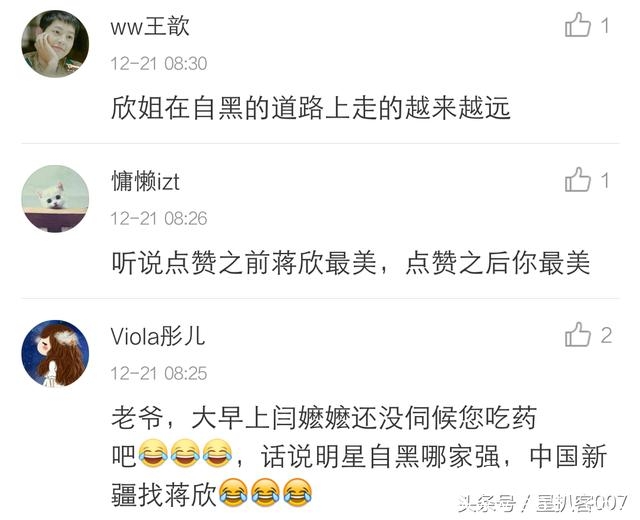
Task: Like the comment by ww王歆
Action: (578, 26)
